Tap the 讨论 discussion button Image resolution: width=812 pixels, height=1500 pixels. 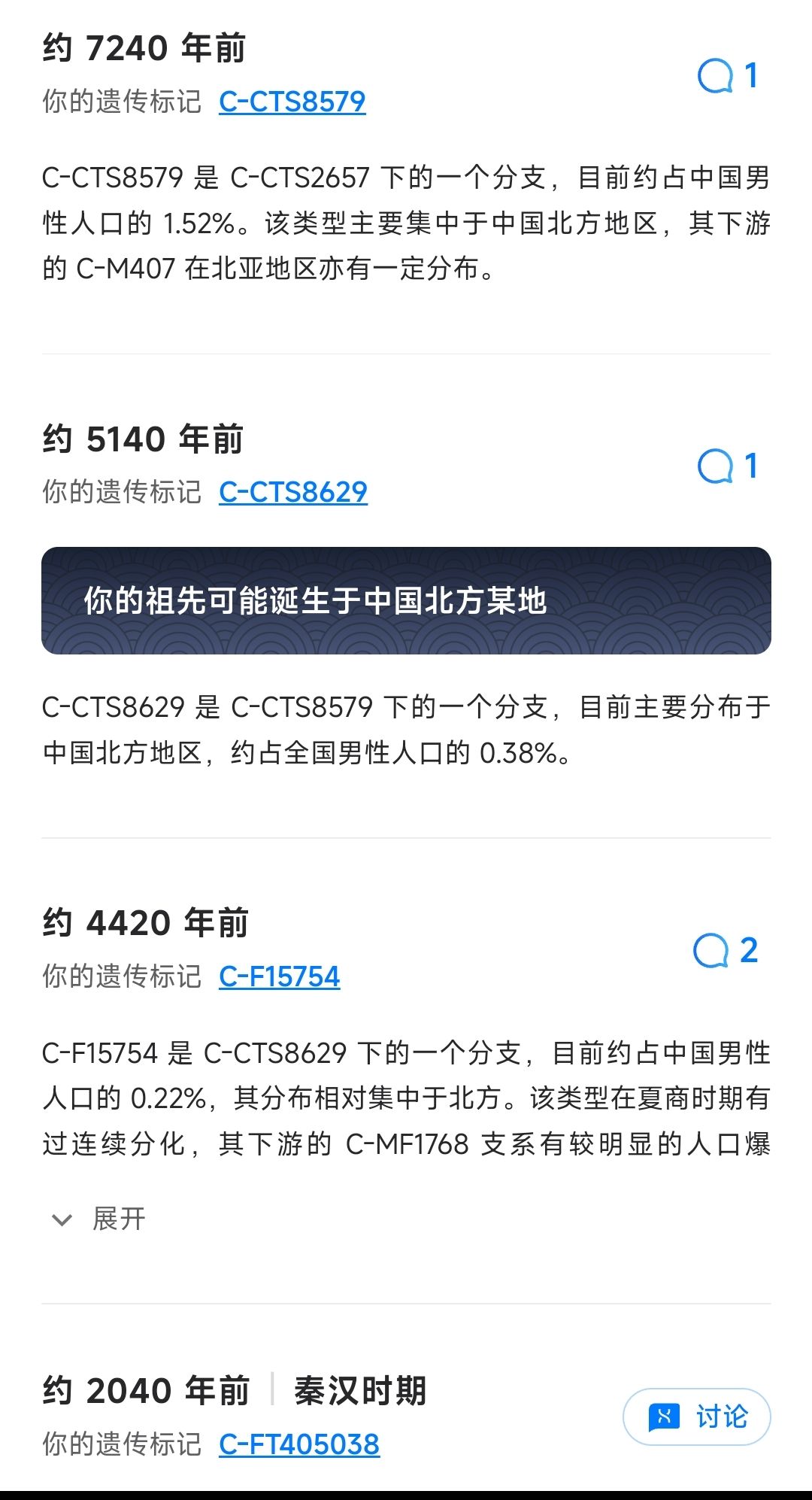(697, 1417)
